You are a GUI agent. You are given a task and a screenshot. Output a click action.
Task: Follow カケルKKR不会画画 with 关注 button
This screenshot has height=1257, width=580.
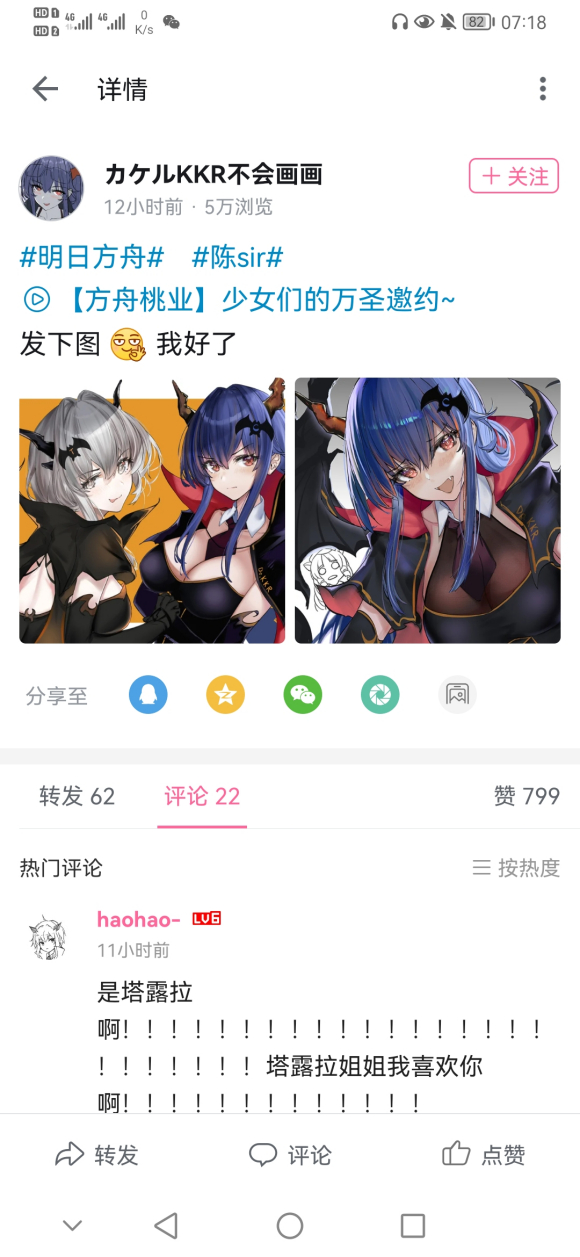pyautogui.click(x=514, y=176)
